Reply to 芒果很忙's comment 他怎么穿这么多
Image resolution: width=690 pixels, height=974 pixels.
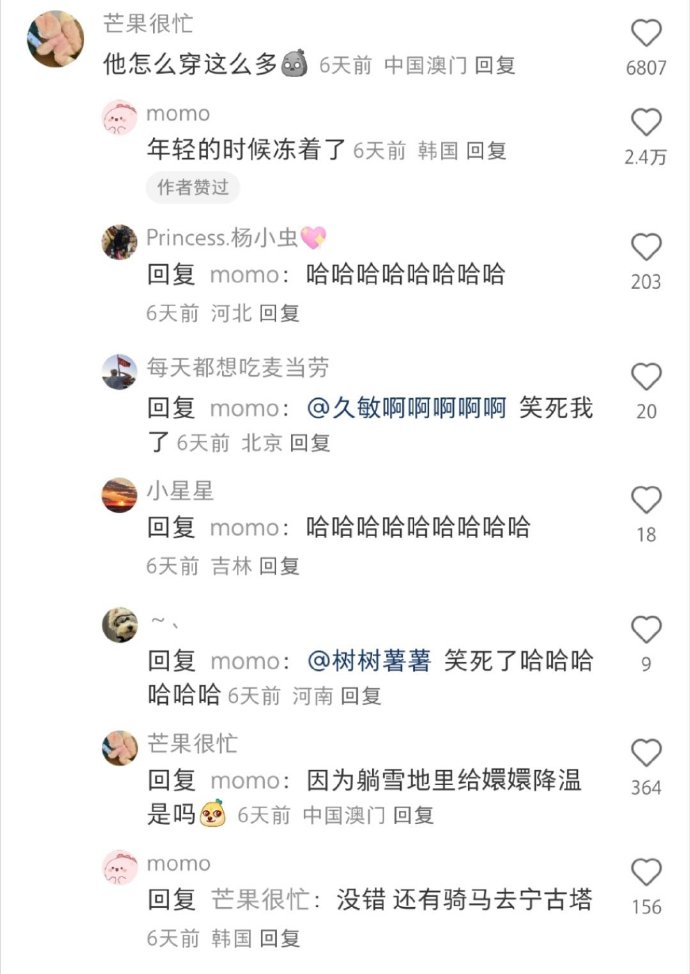495,66
